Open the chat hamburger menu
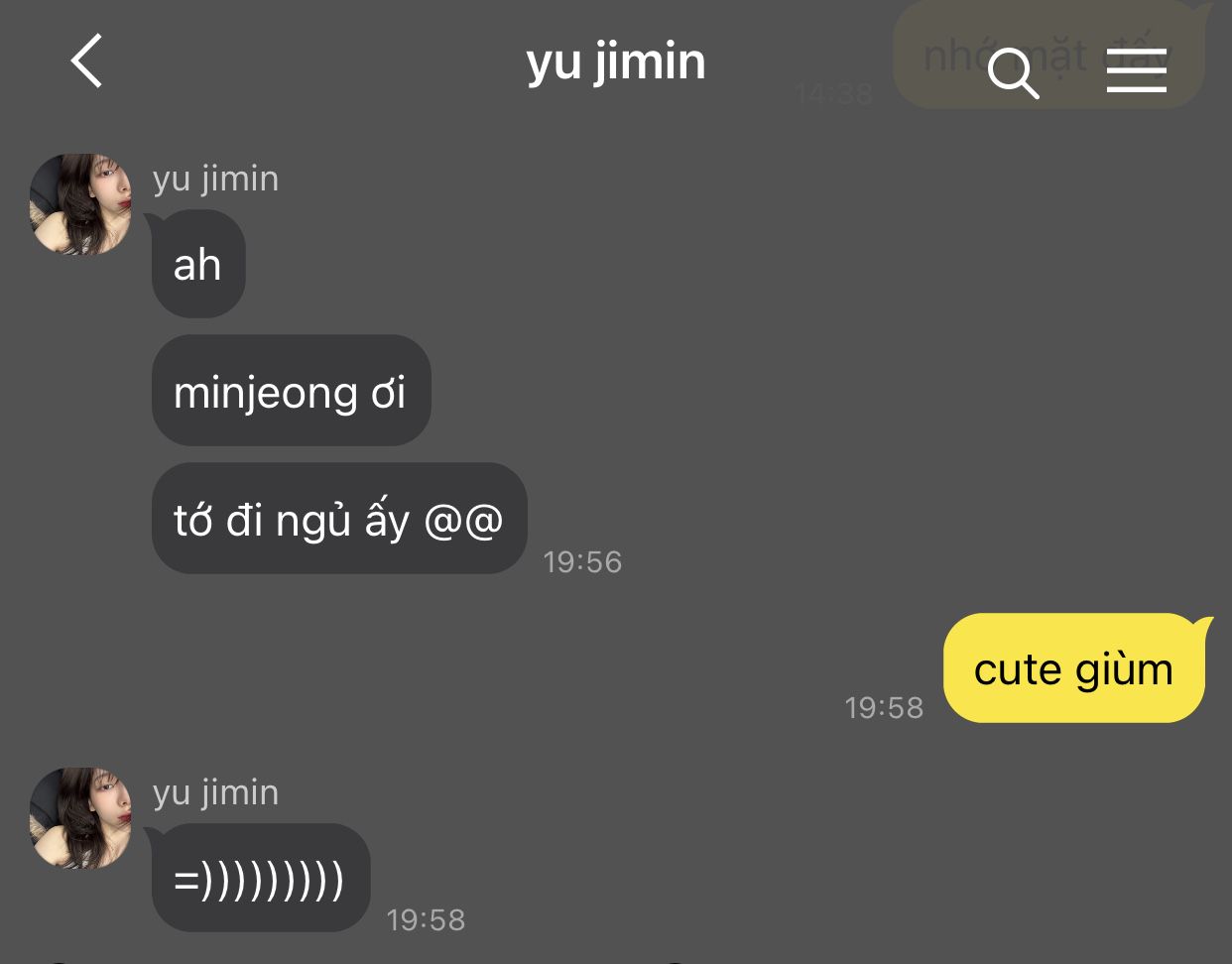The width and height of the screenshot is (1232, 964). (x=1136, y=70)
